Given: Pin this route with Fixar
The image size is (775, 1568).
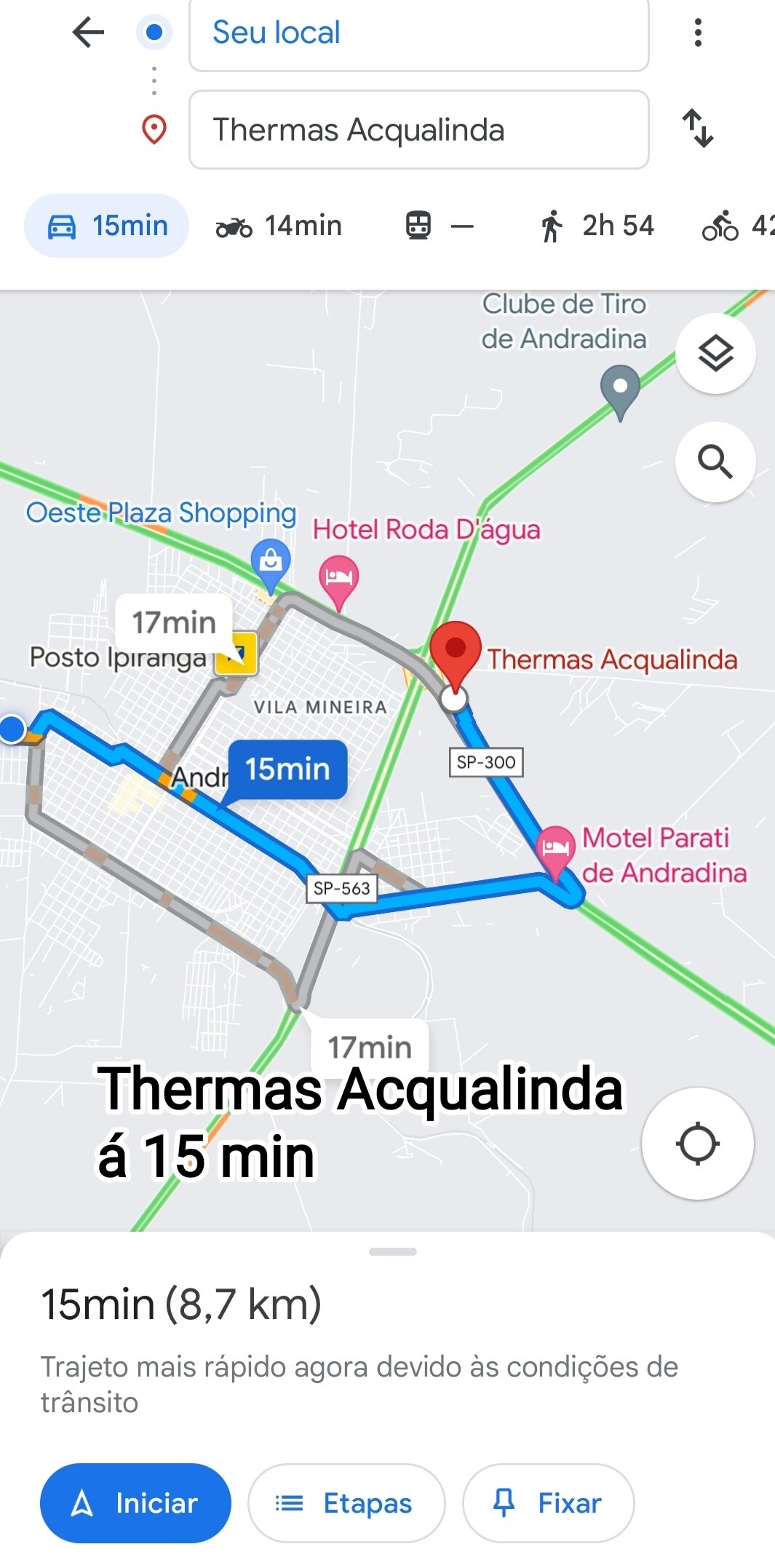Looking at the screenshot, I should 548,1503.
